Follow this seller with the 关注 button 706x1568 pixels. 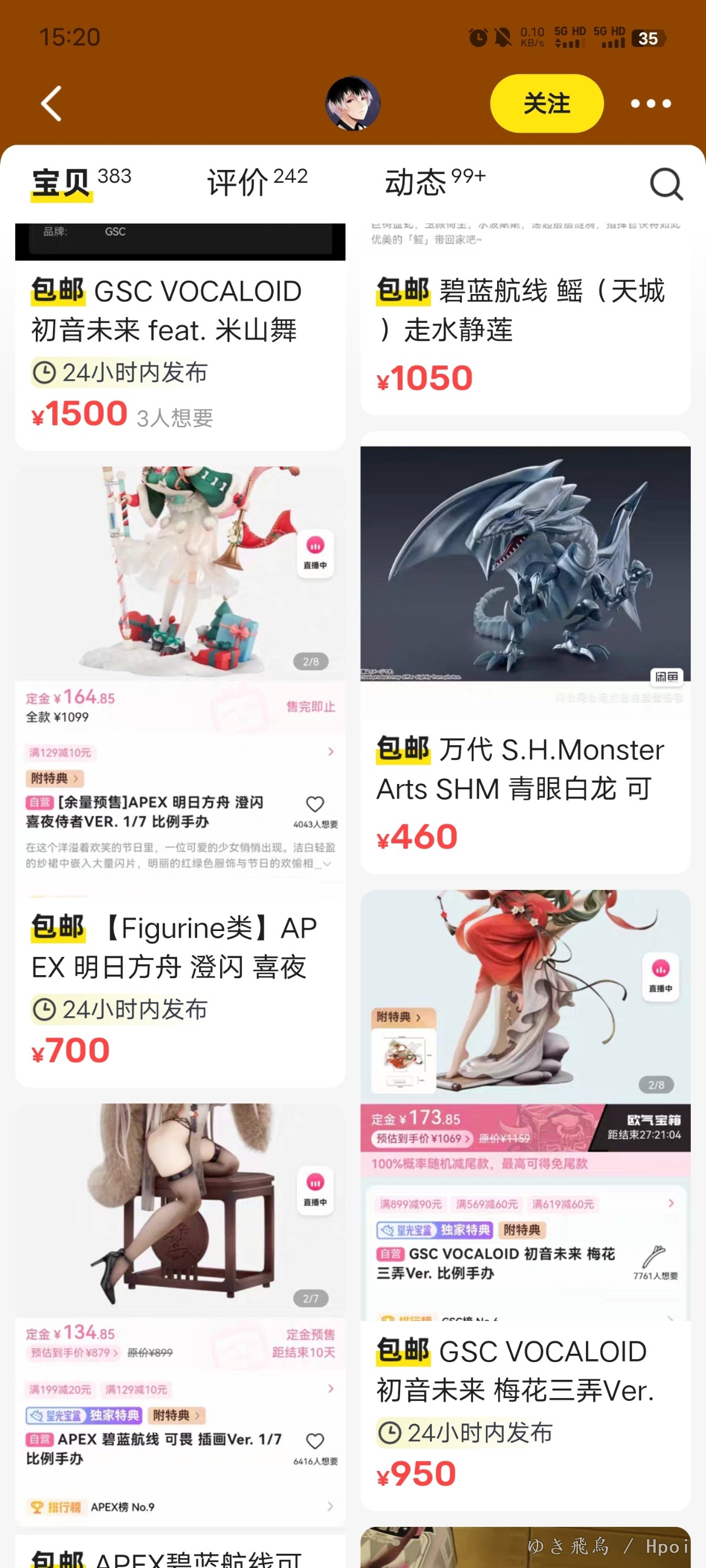(547, 104)
